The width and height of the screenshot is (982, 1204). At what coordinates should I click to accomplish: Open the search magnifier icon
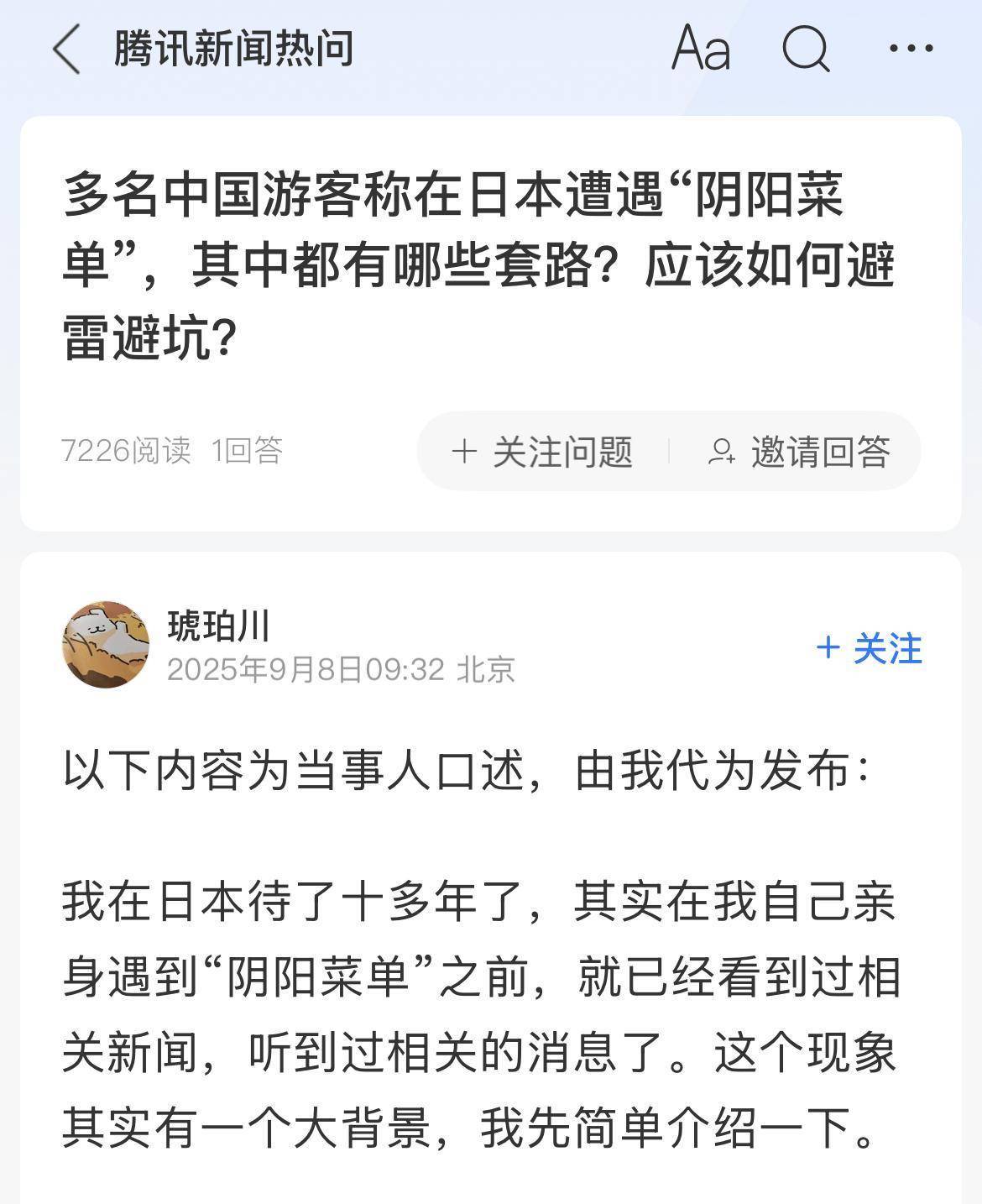[x=806, y=49]
